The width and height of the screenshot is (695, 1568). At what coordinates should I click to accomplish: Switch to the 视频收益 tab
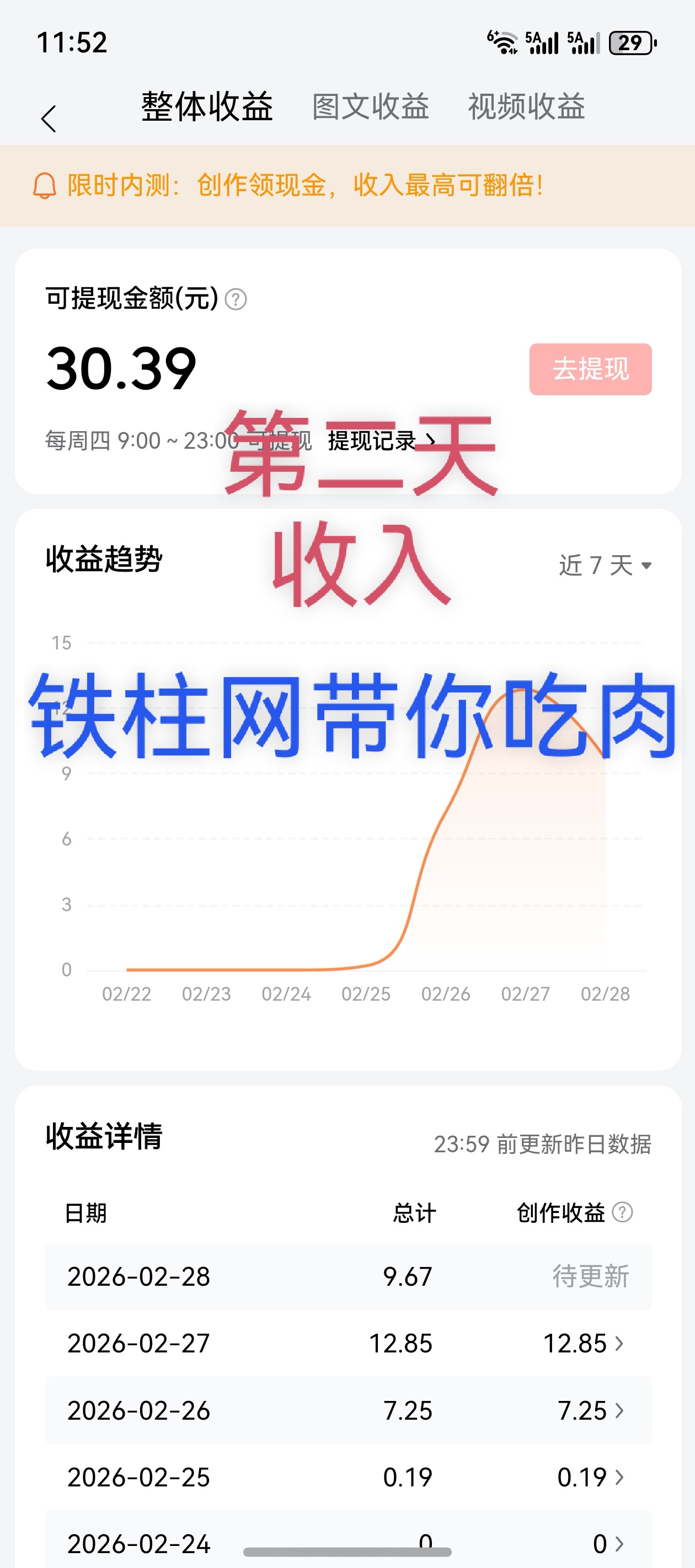point(526,107)
